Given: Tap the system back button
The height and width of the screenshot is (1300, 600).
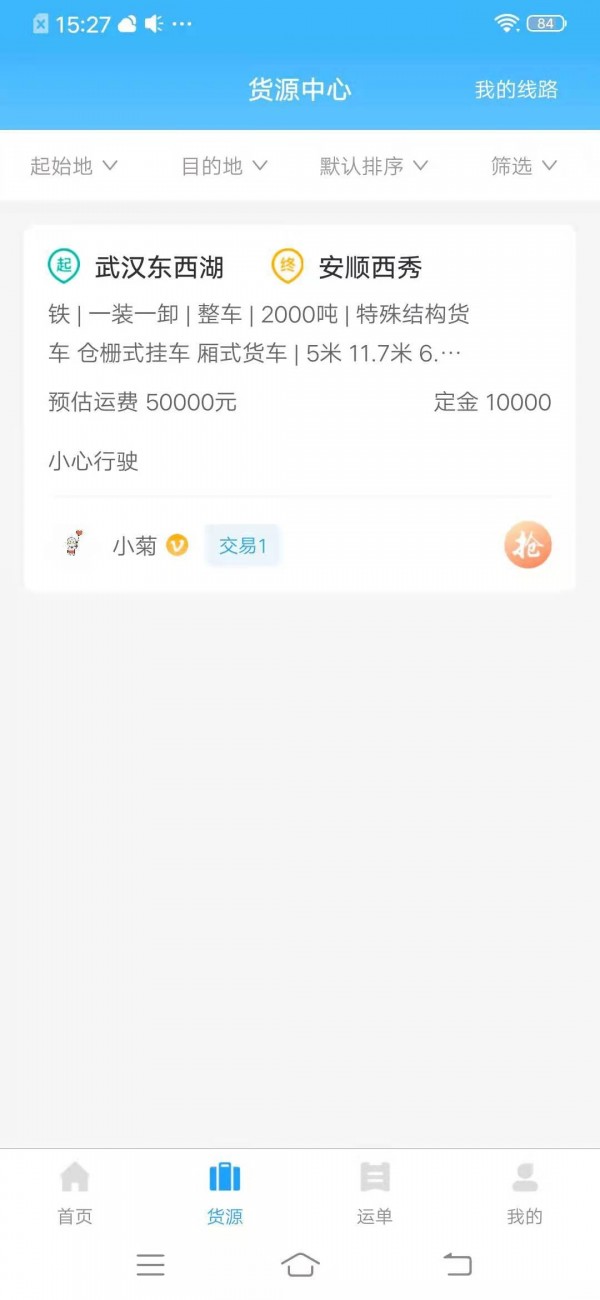Looking at the screenshot, I should coord(457,1265).
